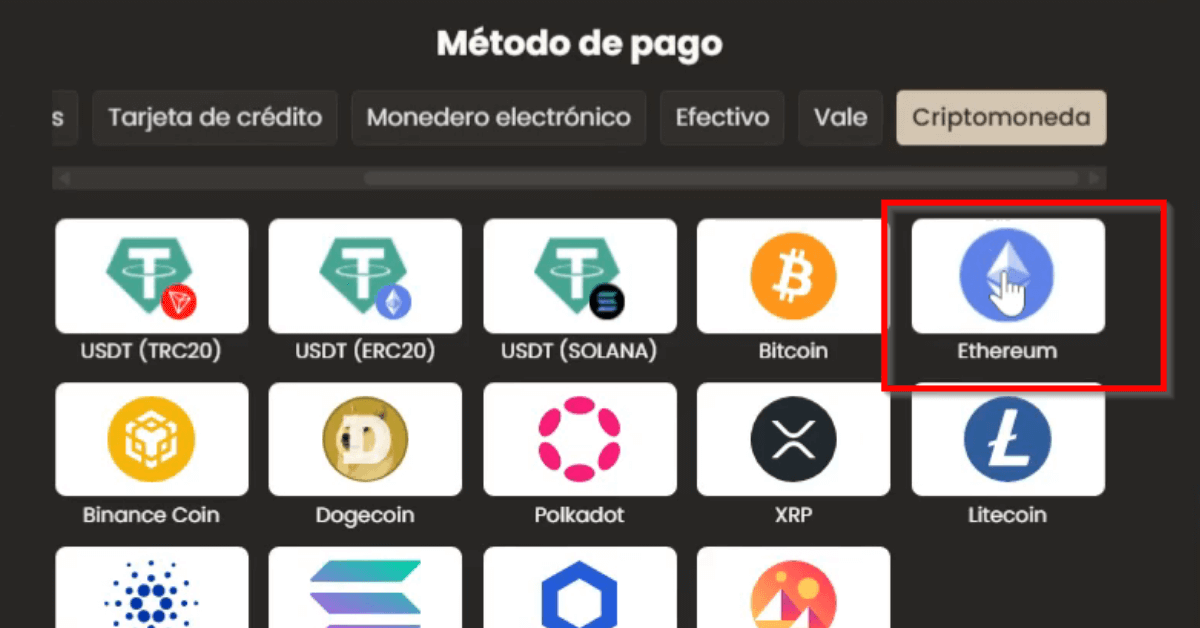This screenshot has height=628, width=1200.
Task: Choose the Efectivo payment category
Action: [722, 118]
